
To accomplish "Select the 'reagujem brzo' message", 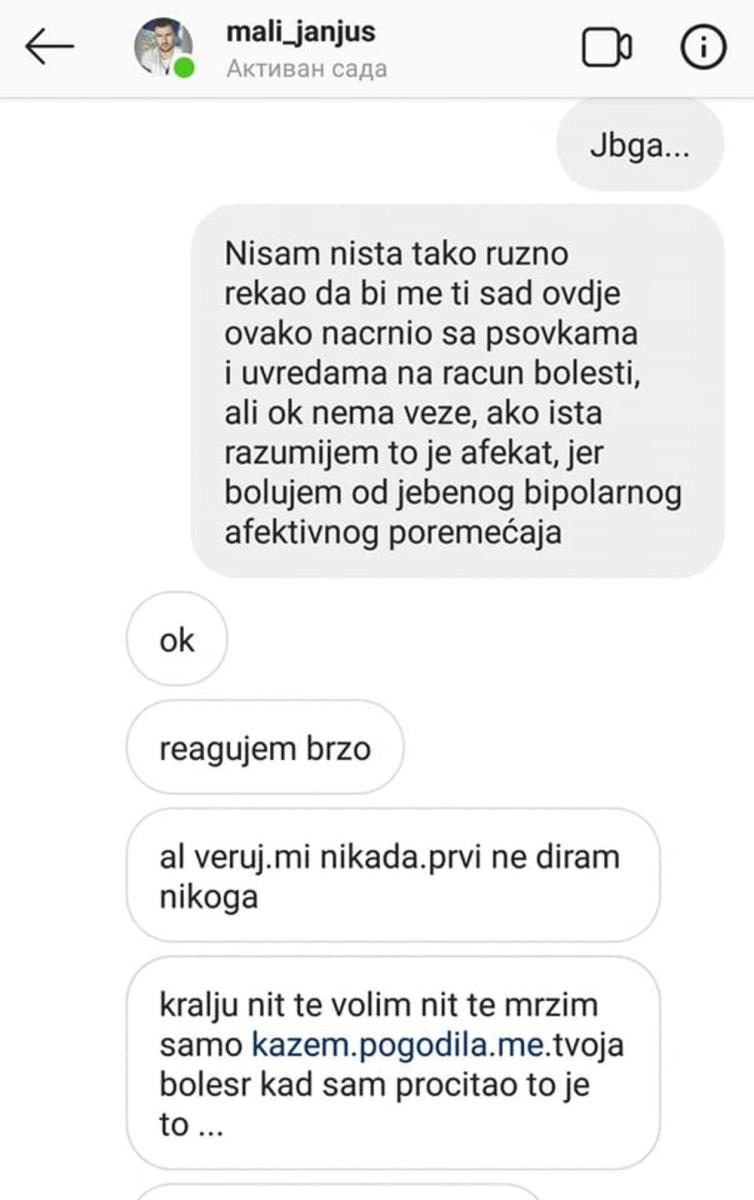I will pos(263,746).
